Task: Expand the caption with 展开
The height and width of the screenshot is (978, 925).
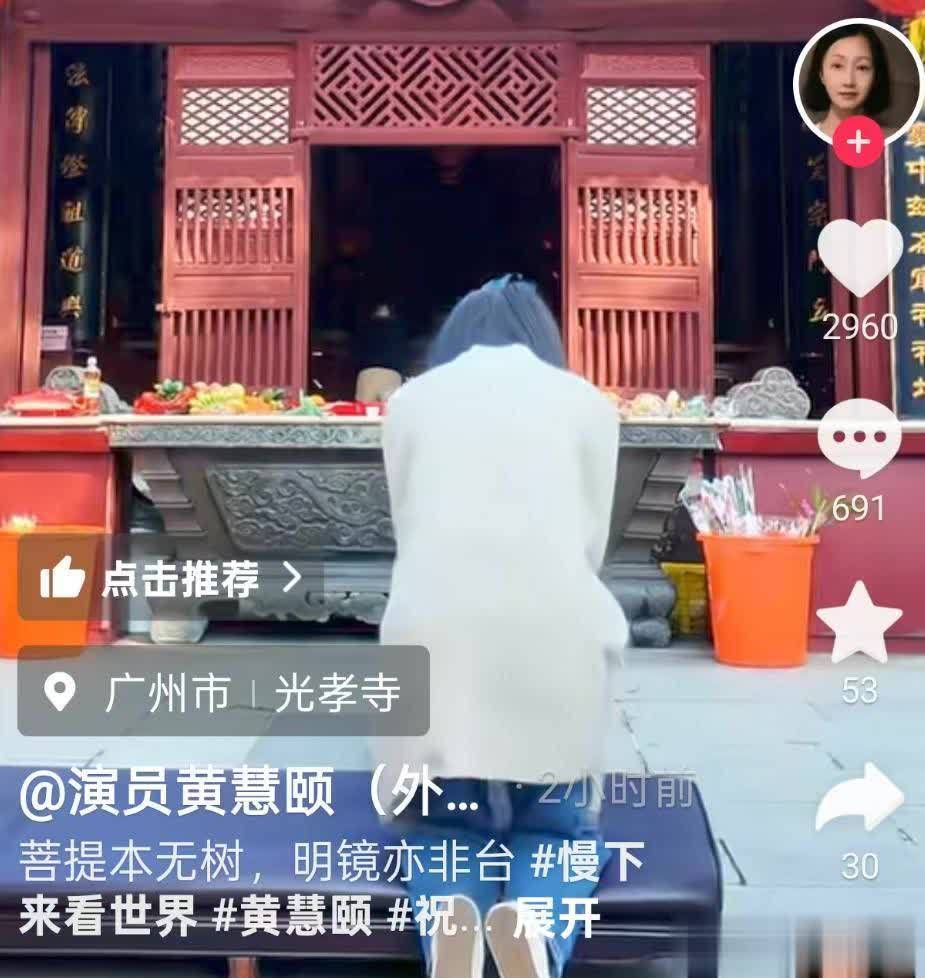Action: click(x=556, y=918)
